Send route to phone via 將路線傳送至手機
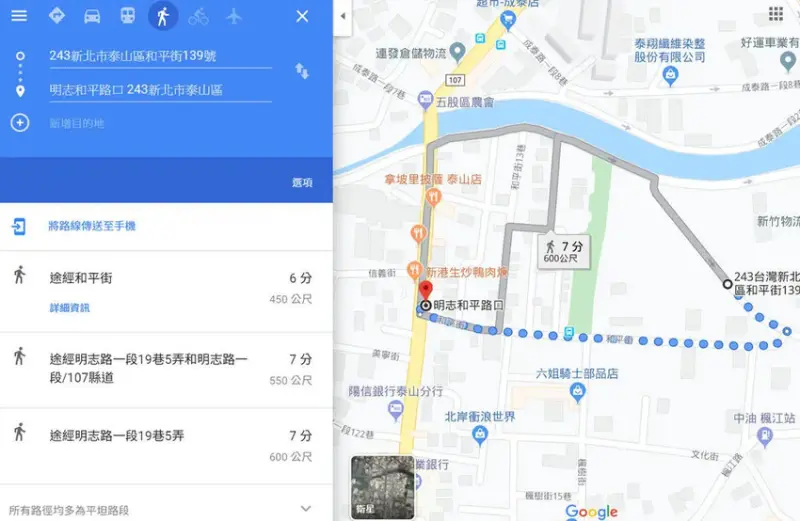The width and height of the screenshot is (800, 521). (x=92, y=226)
